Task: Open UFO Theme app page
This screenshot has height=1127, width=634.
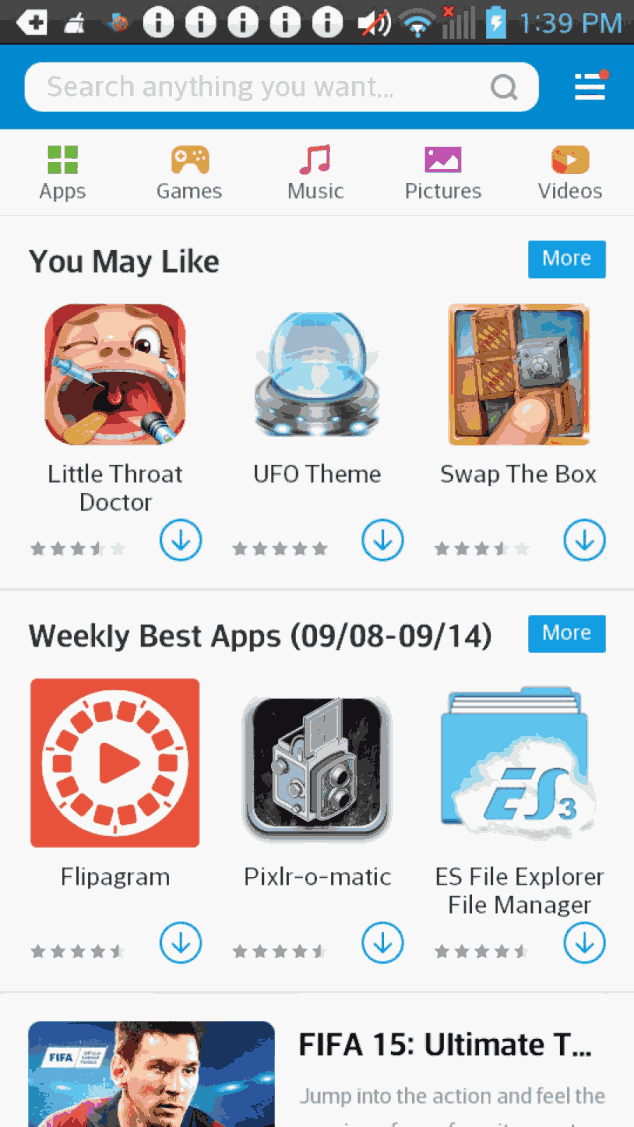Action: click(317, 375)
